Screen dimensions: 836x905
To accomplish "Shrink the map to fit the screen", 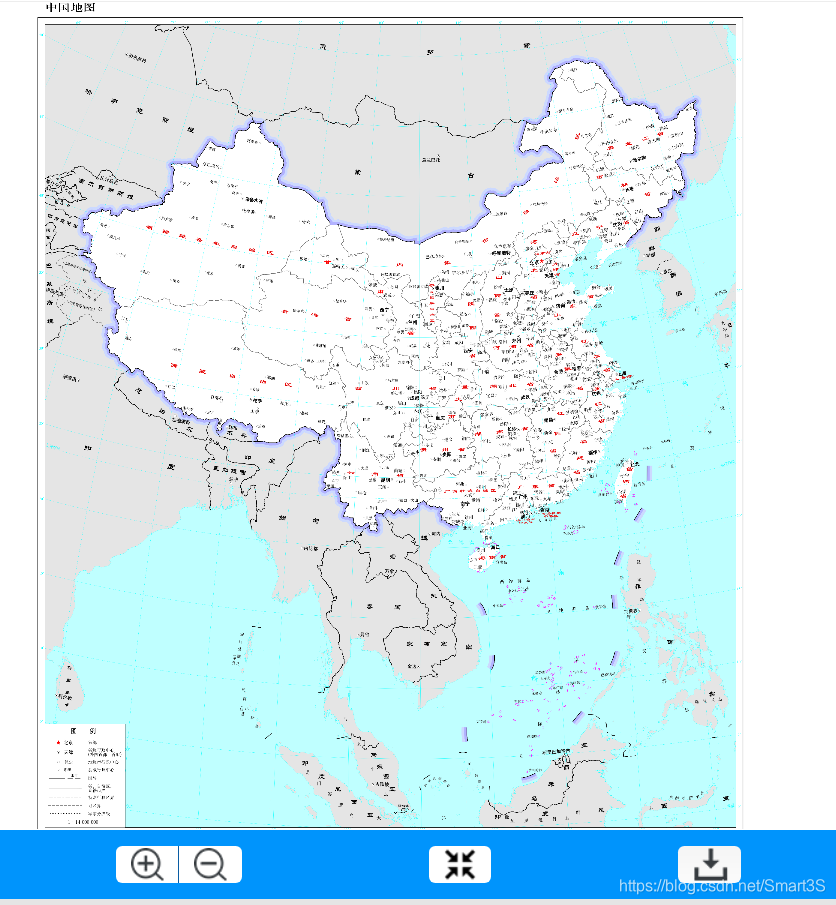I will (460, 864).
